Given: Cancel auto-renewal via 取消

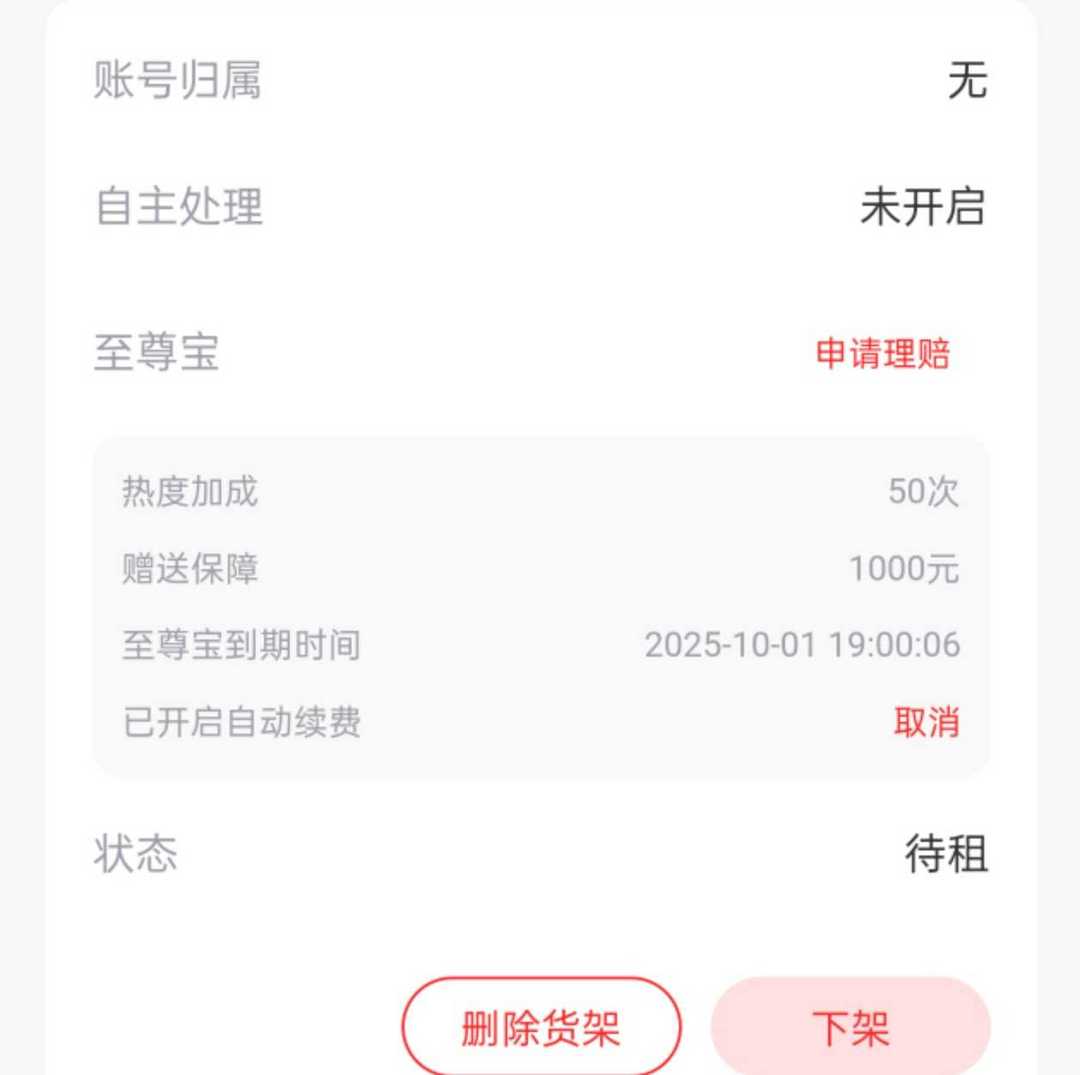Looking at the screenshot, I should [926, 722].
